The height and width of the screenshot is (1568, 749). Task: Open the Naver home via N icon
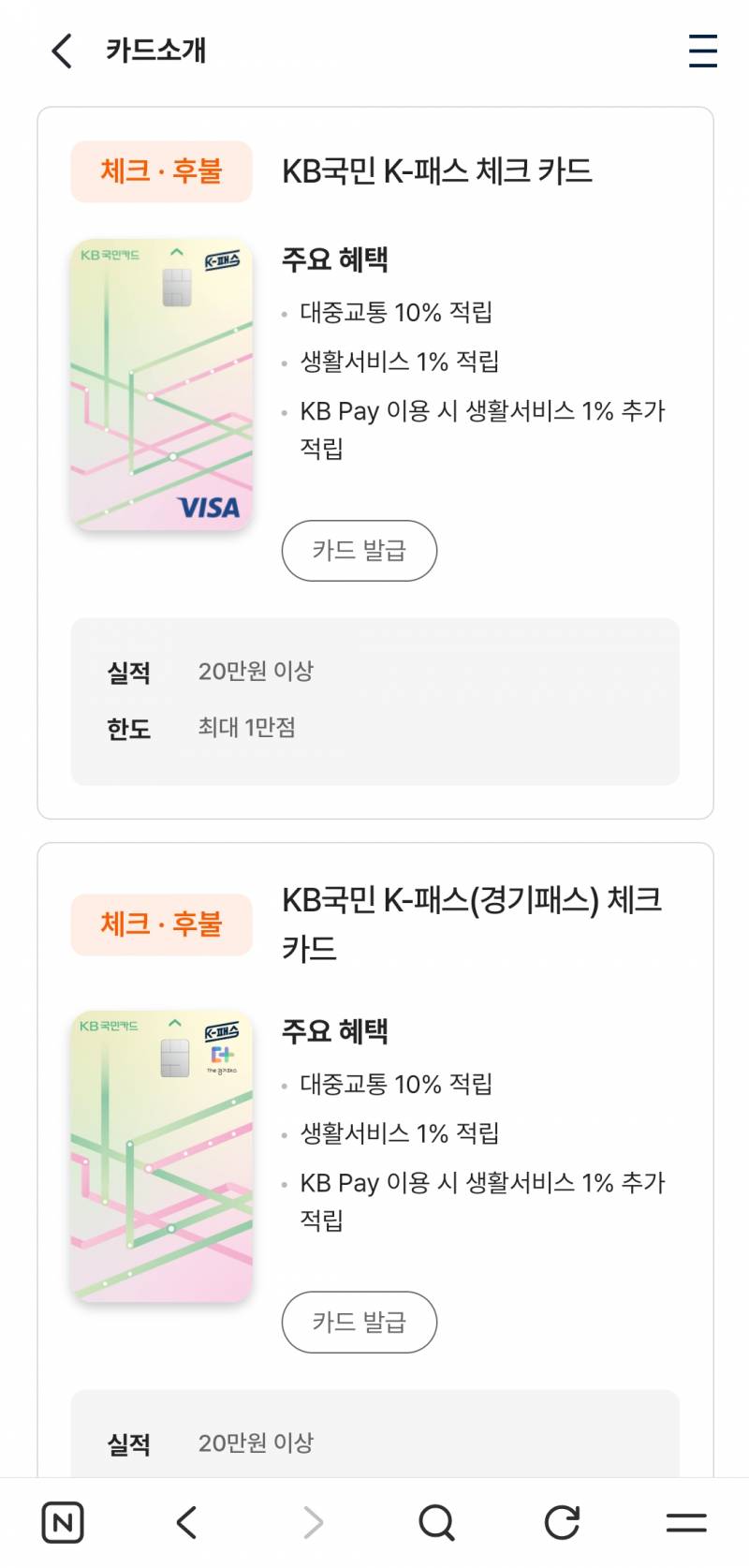click(62, 1522)
